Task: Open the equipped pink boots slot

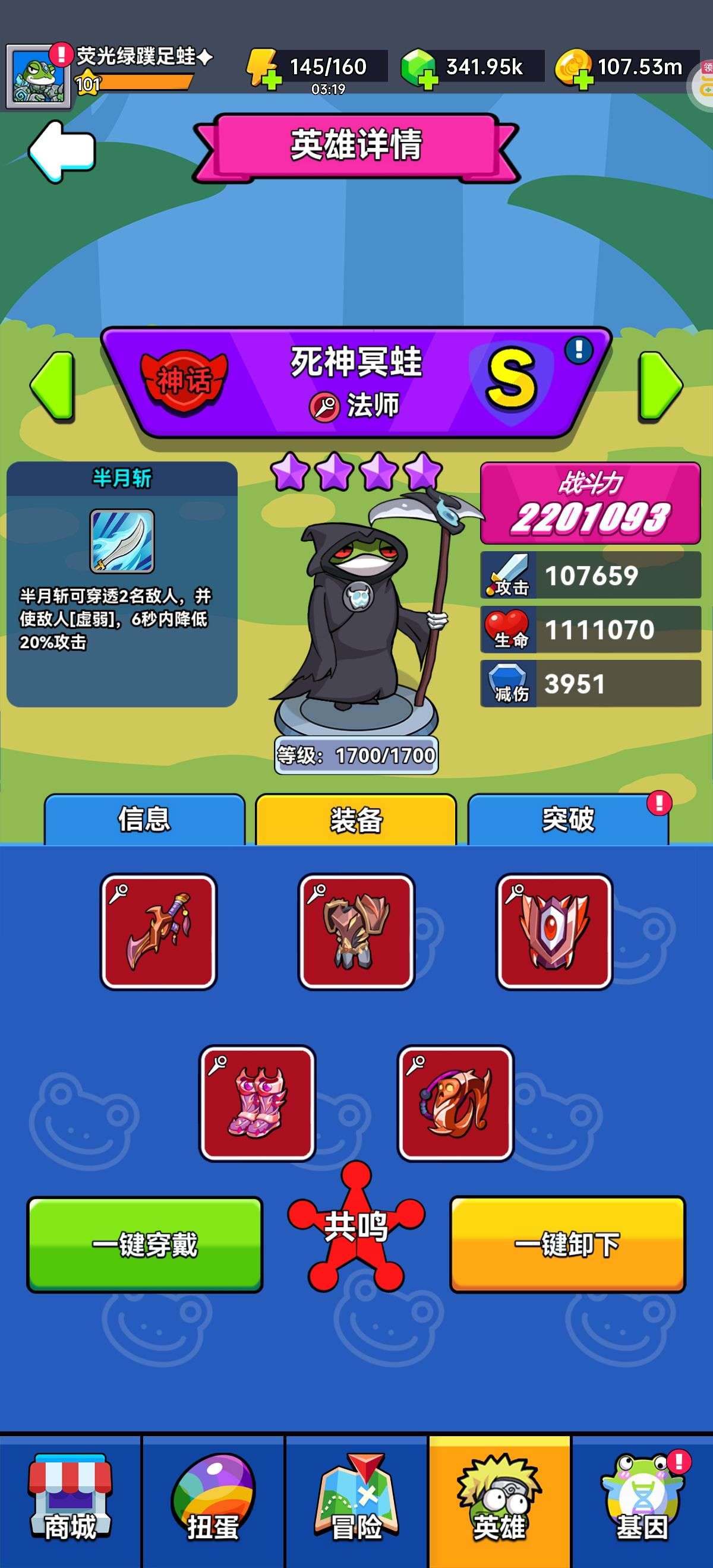Action: point(257,1103)
